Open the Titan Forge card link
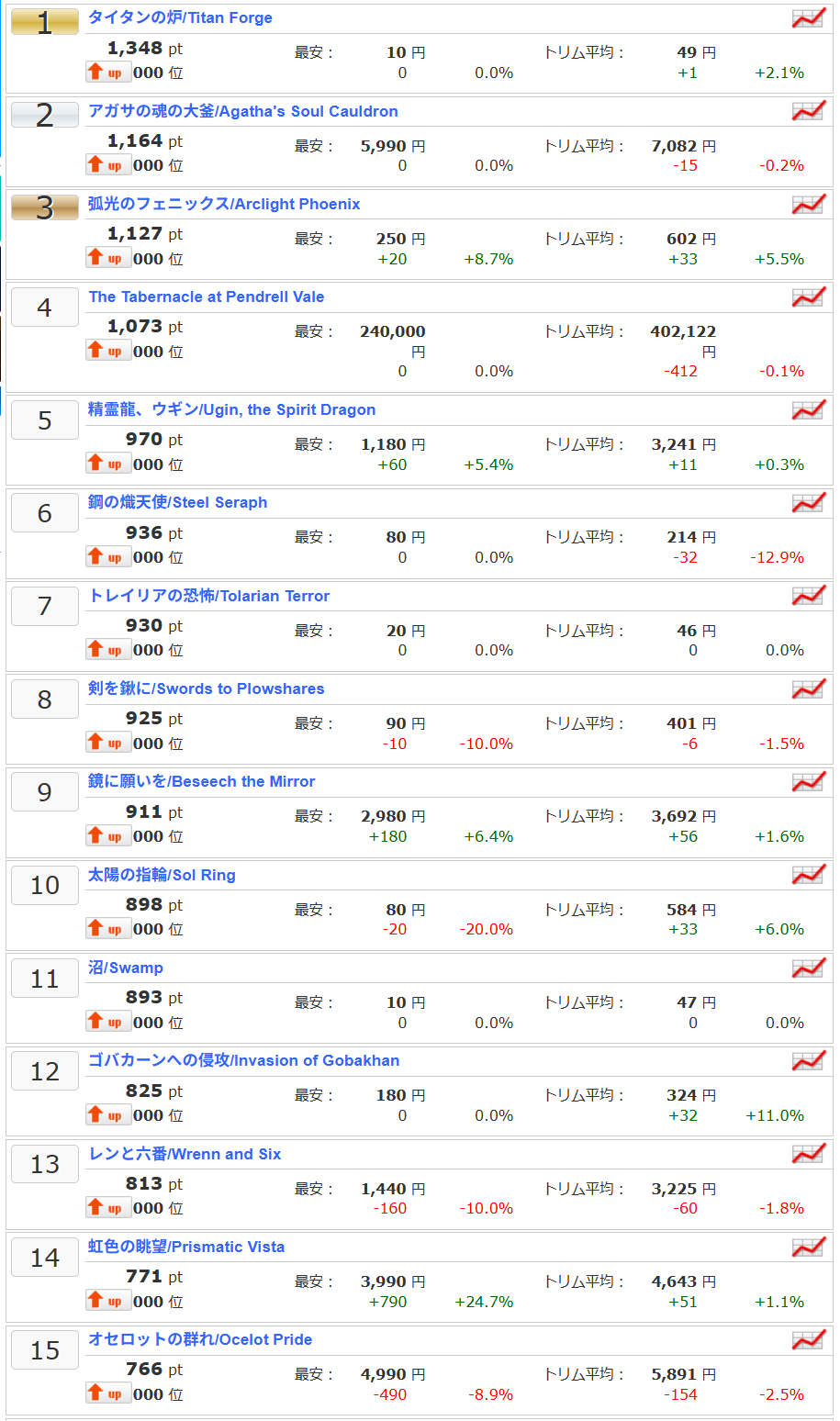This screenshot has width=840, height=1421. coord(180,17)
